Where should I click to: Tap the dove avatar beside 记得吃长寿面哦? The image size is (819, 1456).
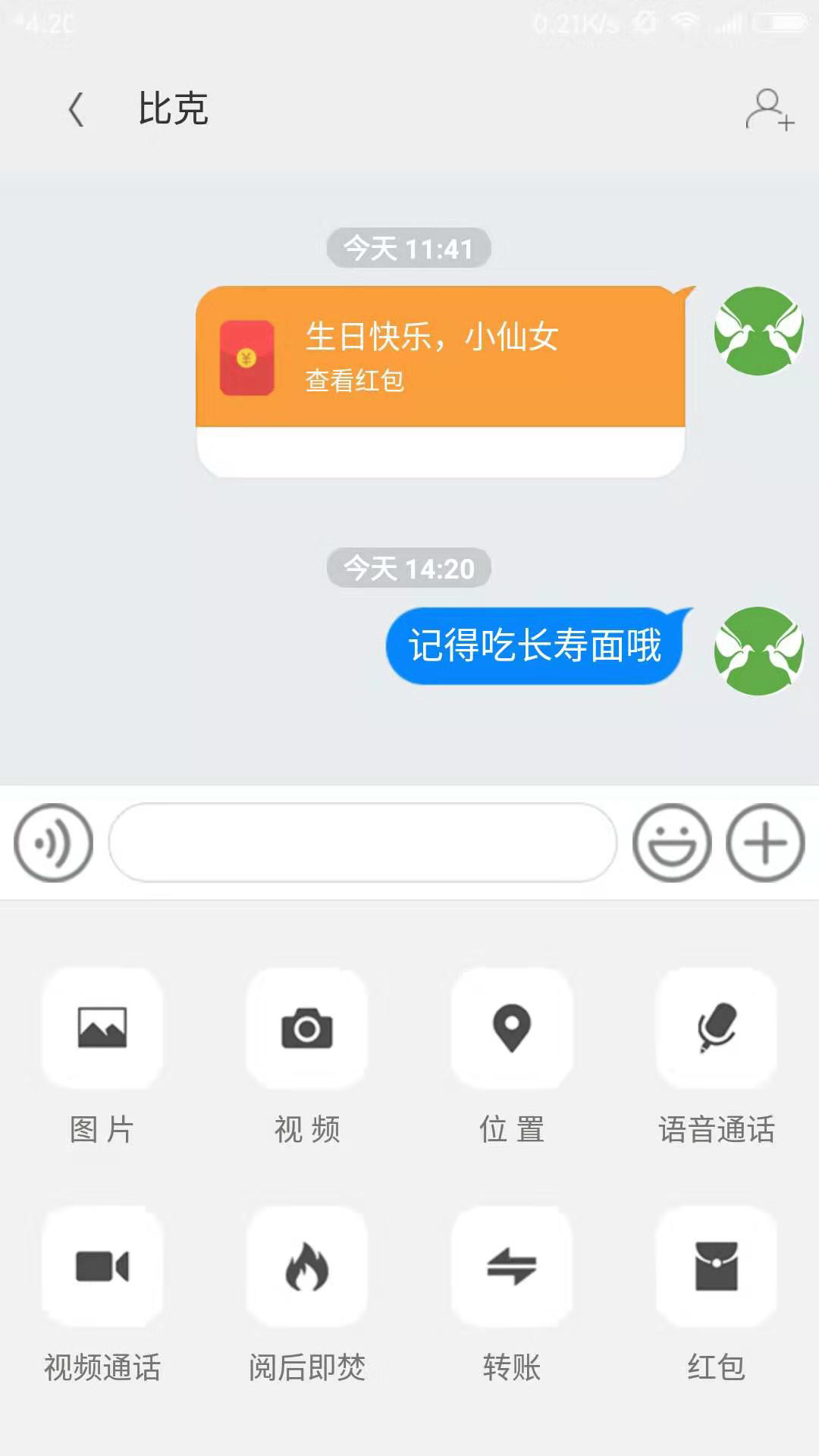[x=758, y=651]
